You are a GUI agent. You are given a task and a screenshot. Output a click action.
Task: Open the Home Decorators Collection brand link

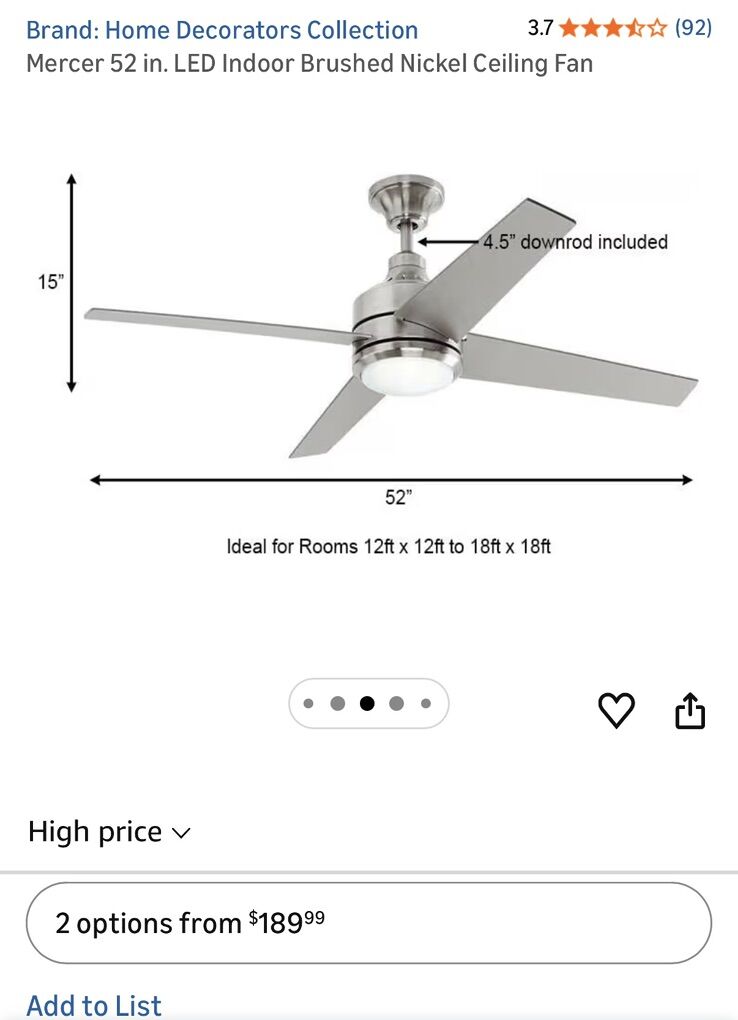(222, 30)
